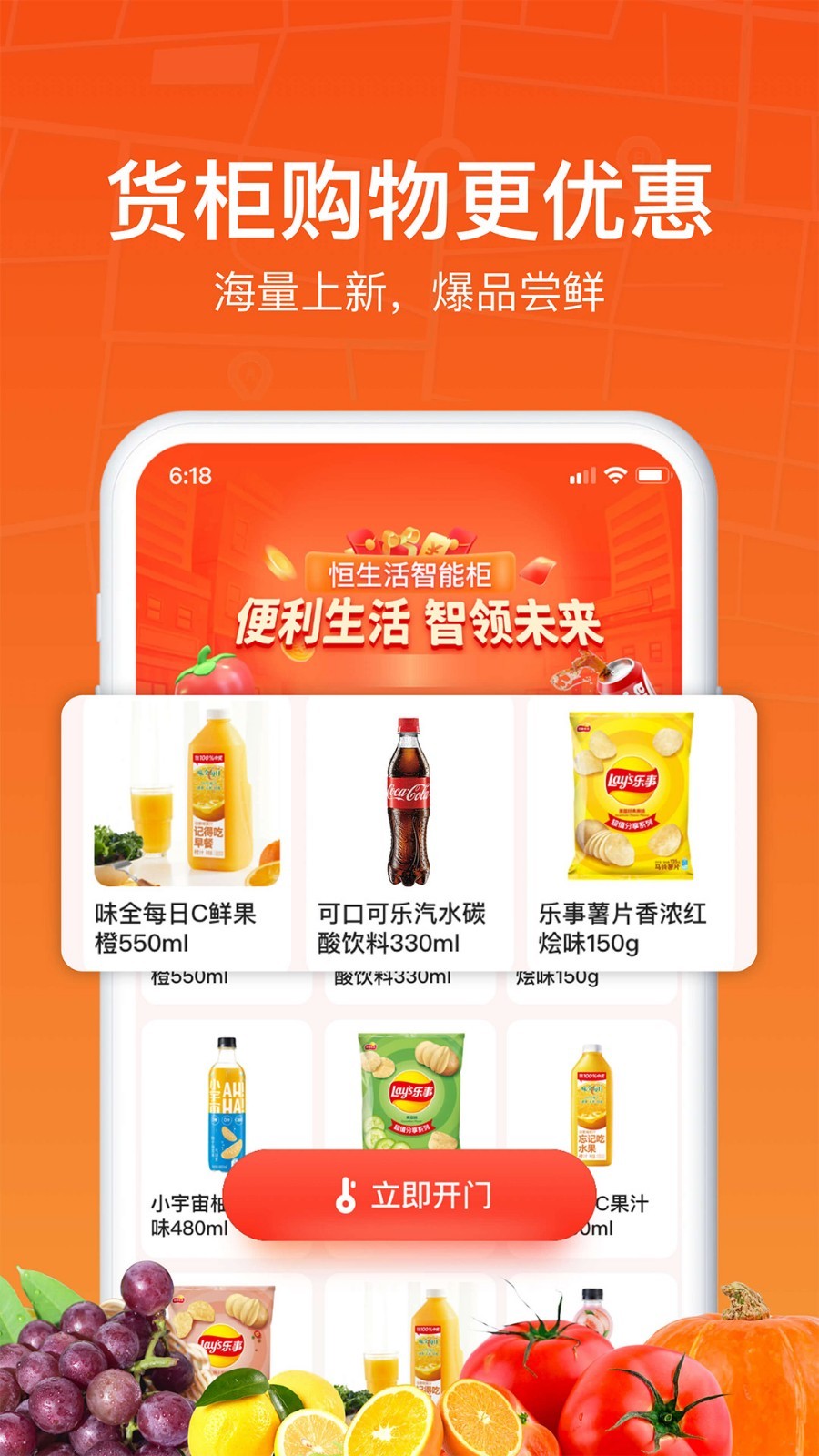Open the 恒生活智能柜 banner

(409, 573)
